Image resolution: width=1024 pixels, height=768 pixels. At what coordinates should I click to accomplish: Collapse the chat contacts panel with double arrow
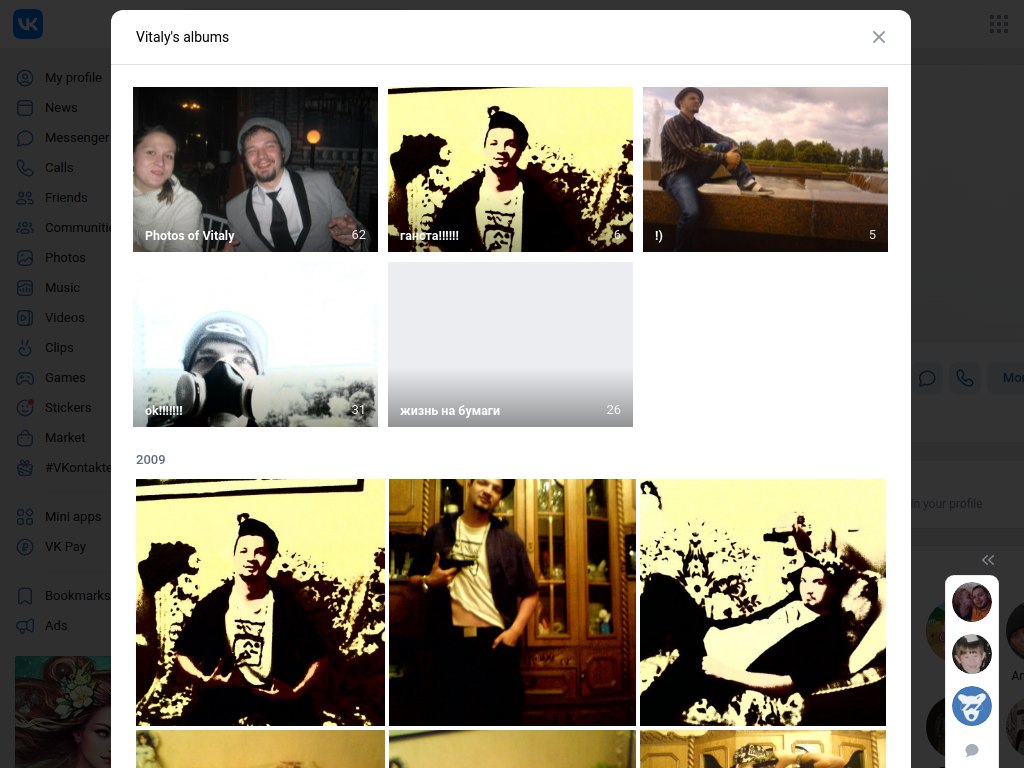coord(988,560)
